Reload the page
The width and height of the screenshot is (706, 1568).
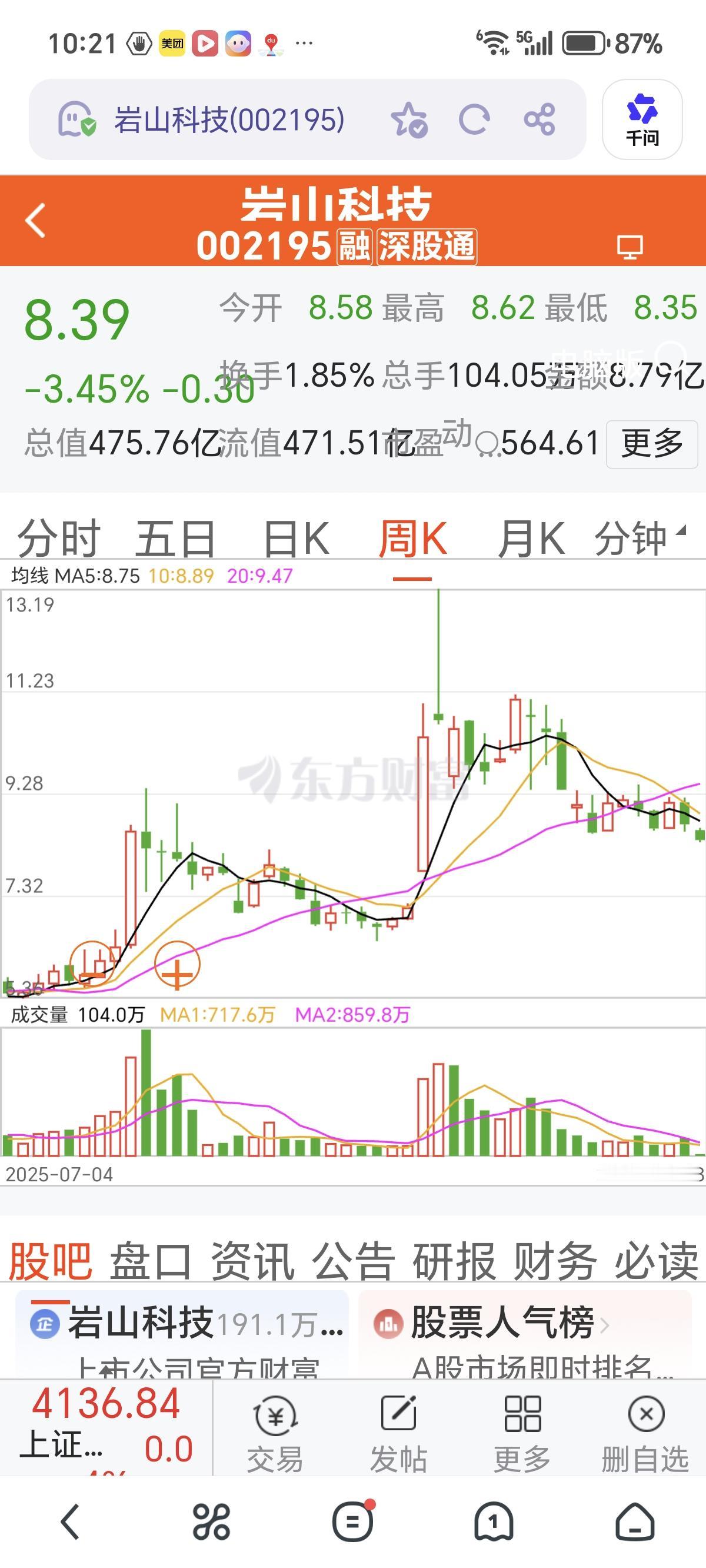(x=474, y=119)
